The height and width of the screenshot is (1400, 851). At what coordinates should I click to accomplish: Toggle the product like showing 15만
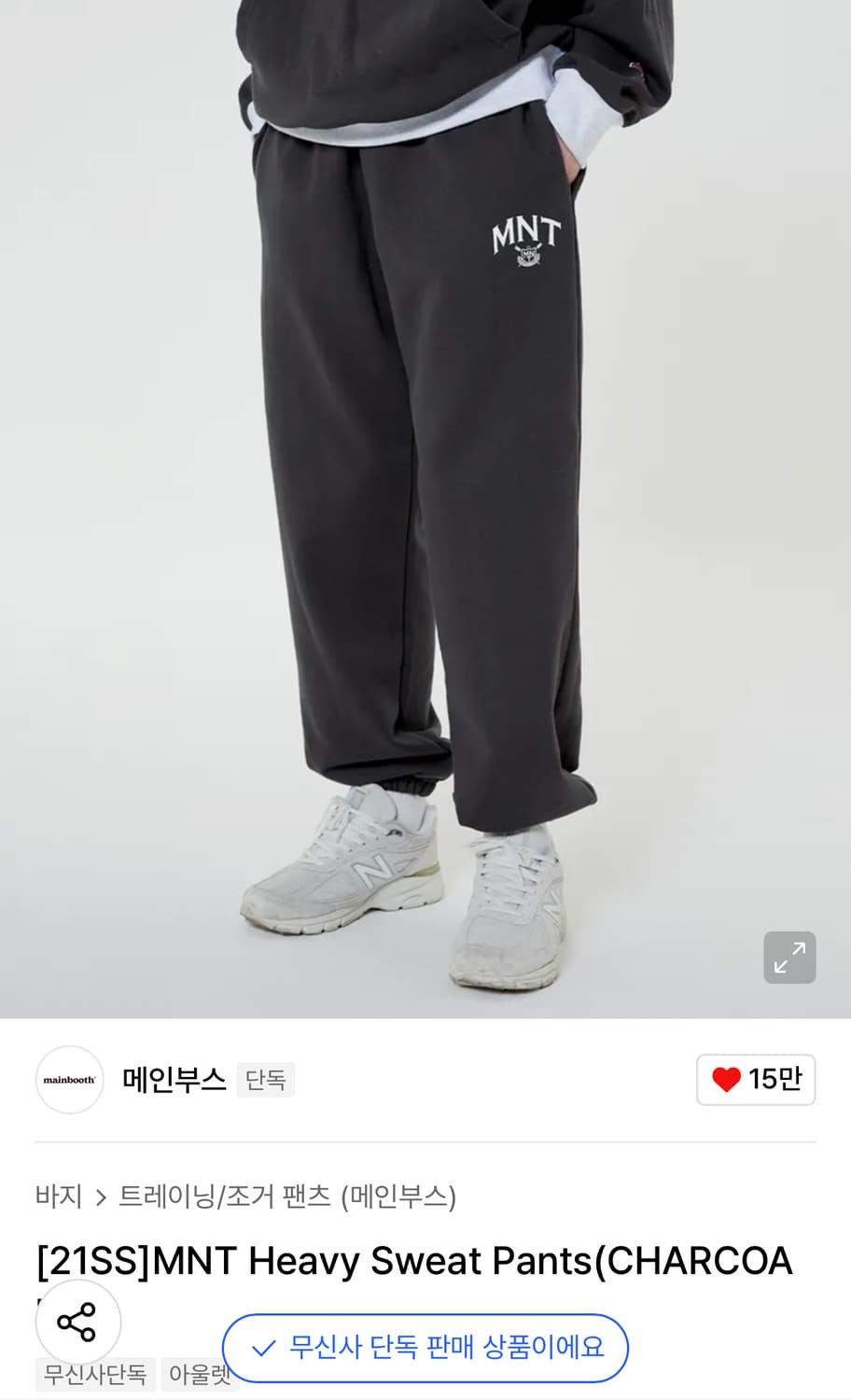click(x=756, y=1080)
